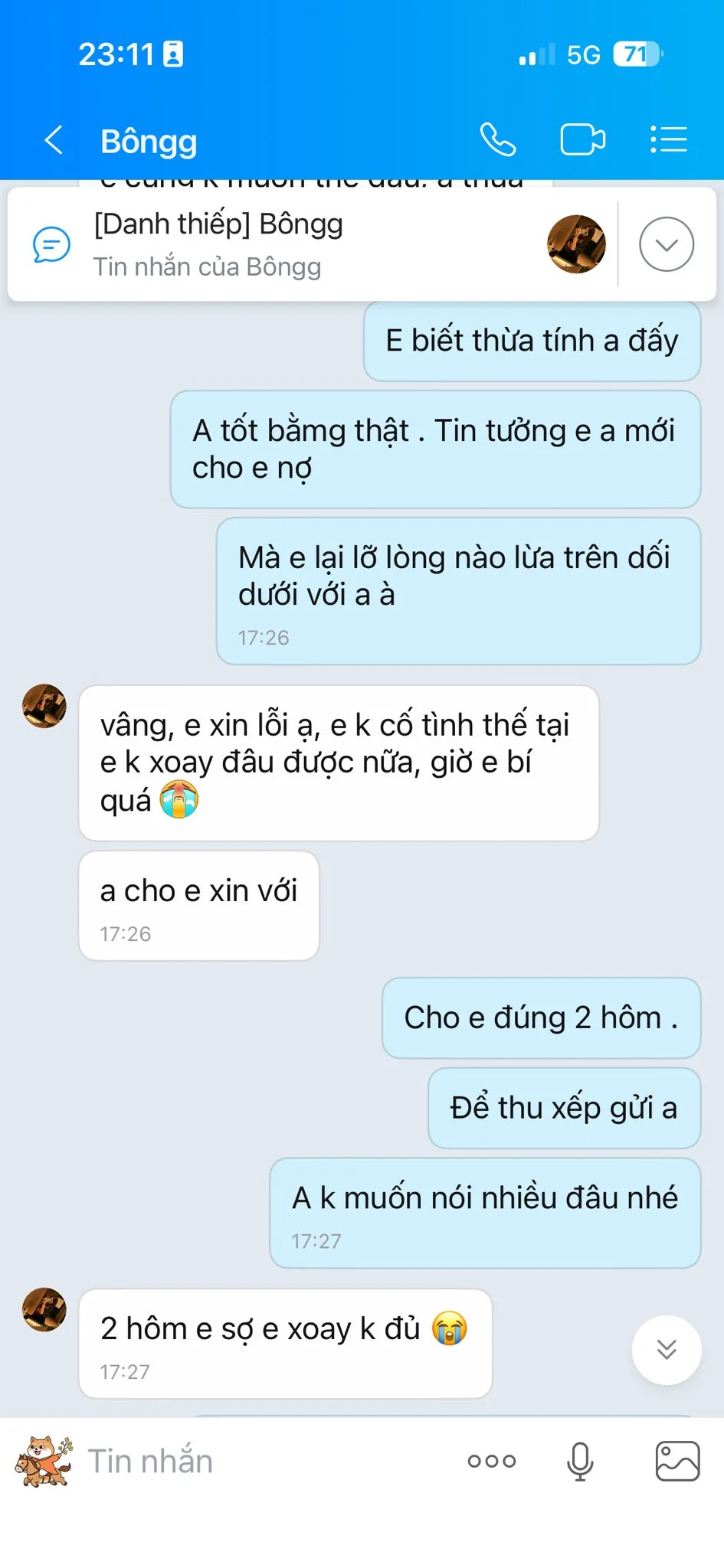This screenshot has width=724, height=1568.
Task: Open Bôngg's avatar beside the apology message
Action: [44, 706]
